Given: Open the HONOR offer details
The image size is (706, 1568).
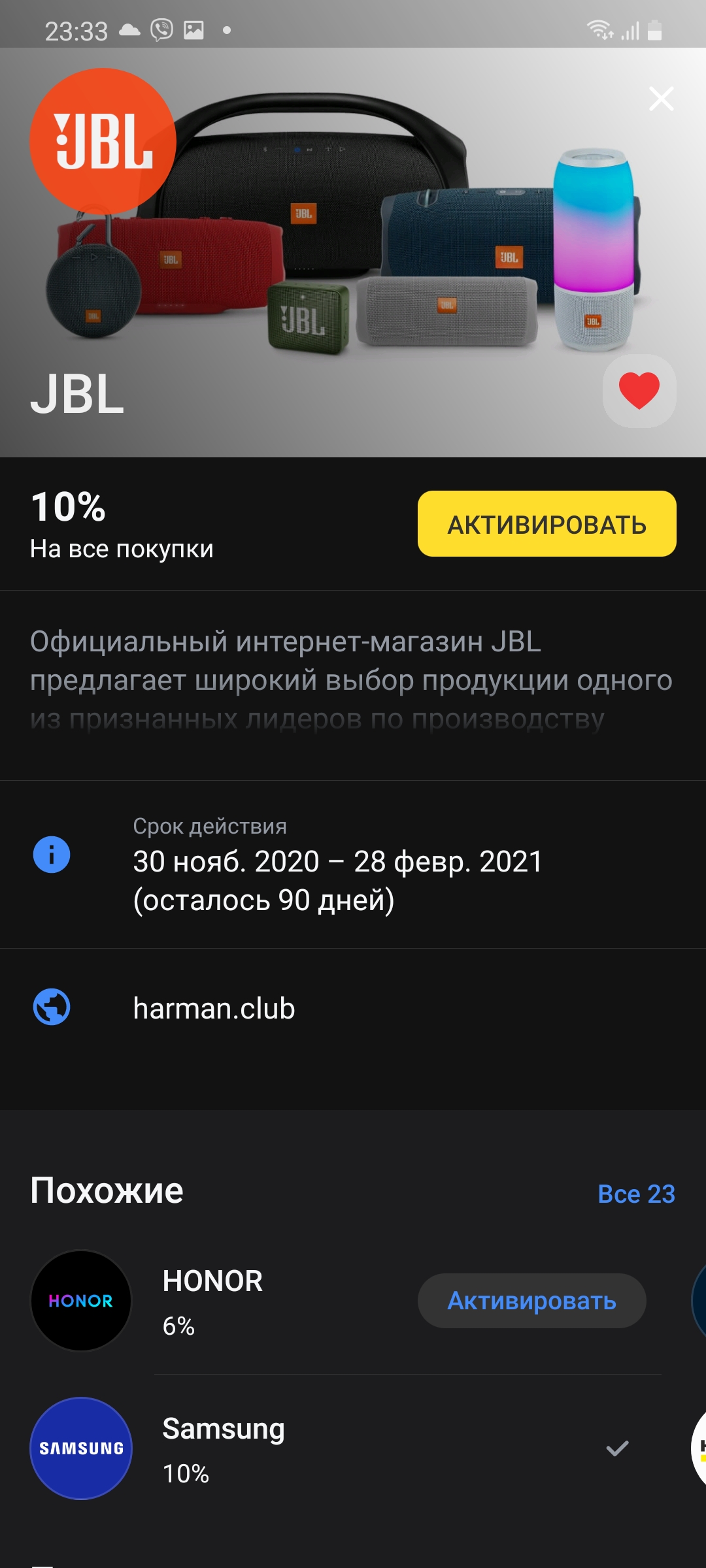Looking at the screenshot, I should pyautogui.click(x=212, y=1301).
